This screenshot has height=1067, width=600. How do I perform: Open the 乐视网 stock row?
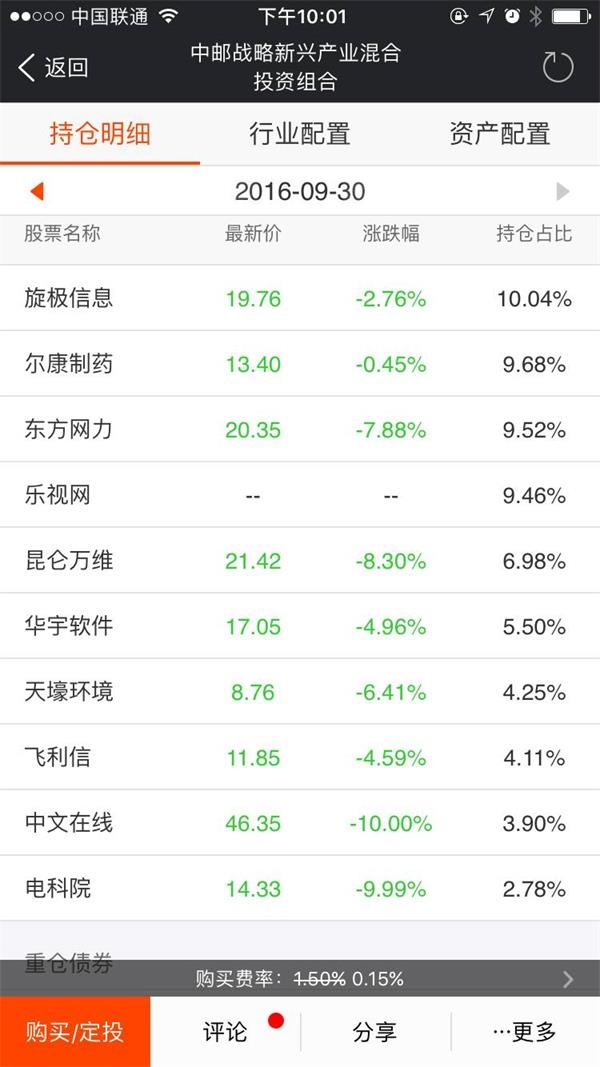(300, 495)
